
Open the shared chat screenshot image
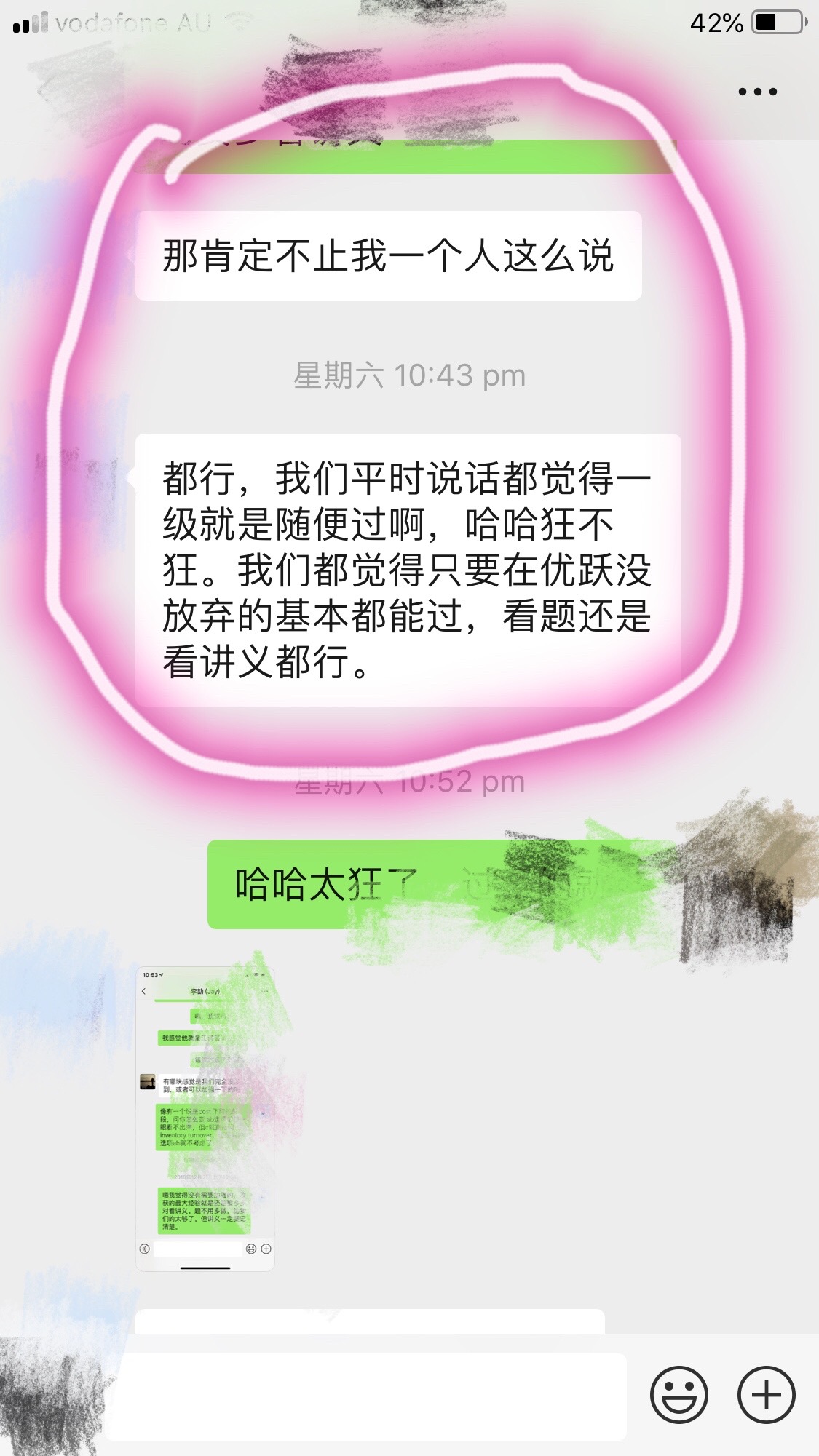pyautogui.click(x=205, y=1119)
